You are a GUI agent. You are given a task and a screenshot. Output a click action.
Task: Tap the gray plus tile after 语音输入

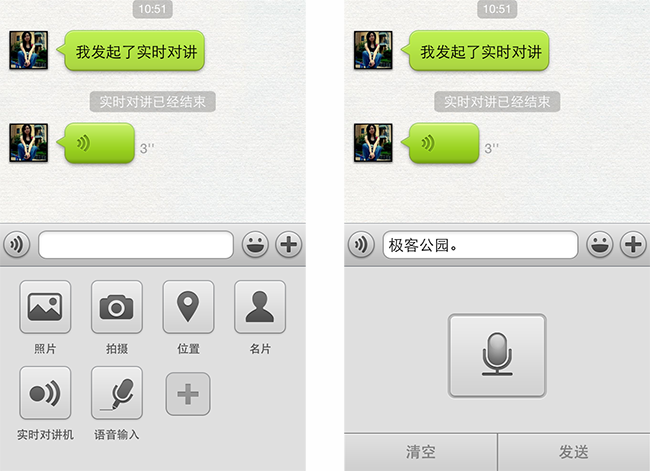pyautogui.click(x=188, y=393)
